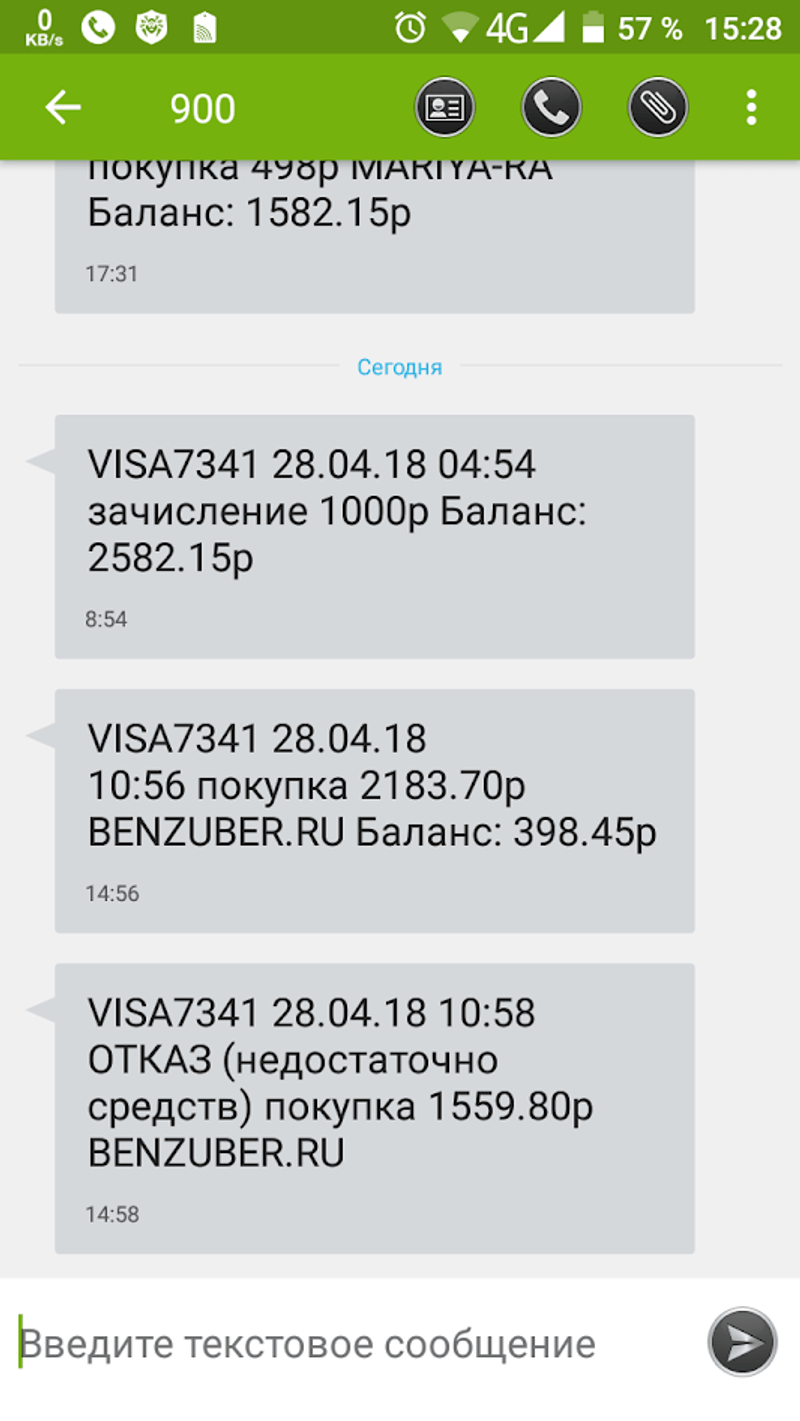Image resolution: width=800 pixels, height=1421 pixels.
Task: Open the overflow menu
Action: coord(751,107)
